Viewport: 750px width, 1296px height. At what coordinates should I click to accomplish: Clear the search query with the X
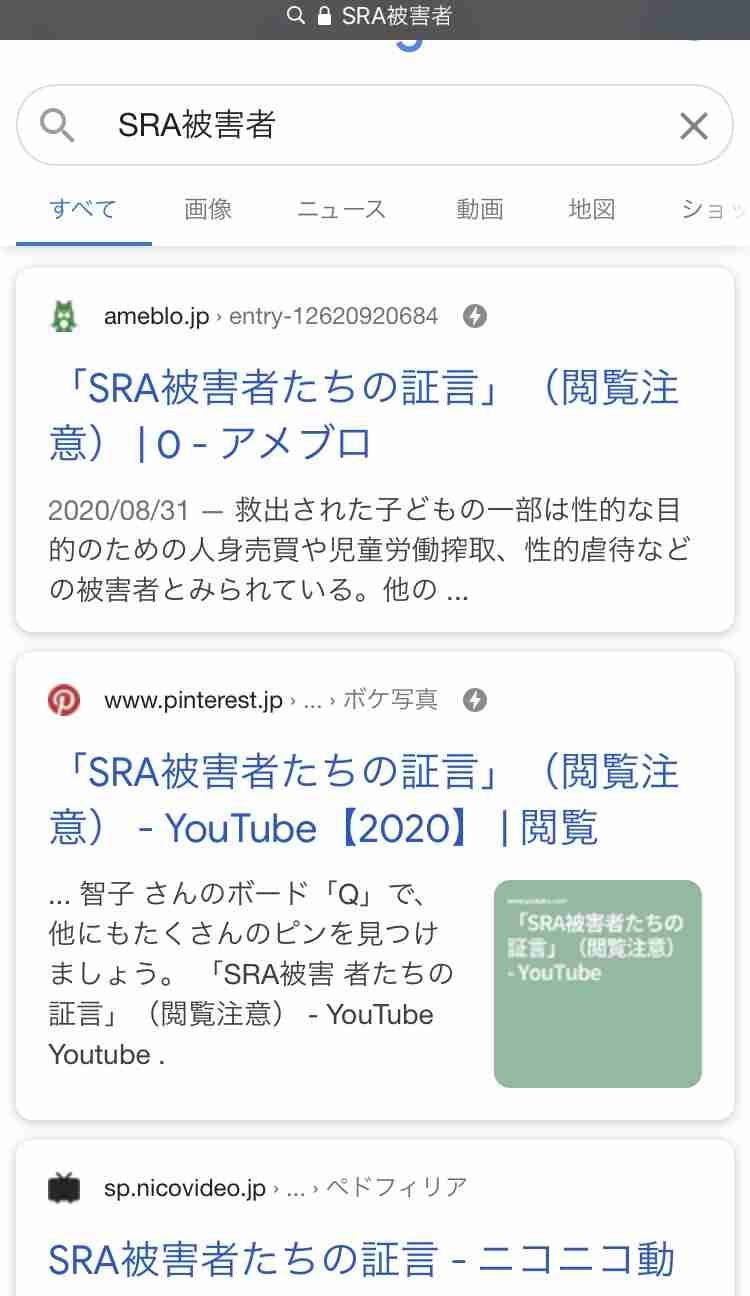(693, 126)
